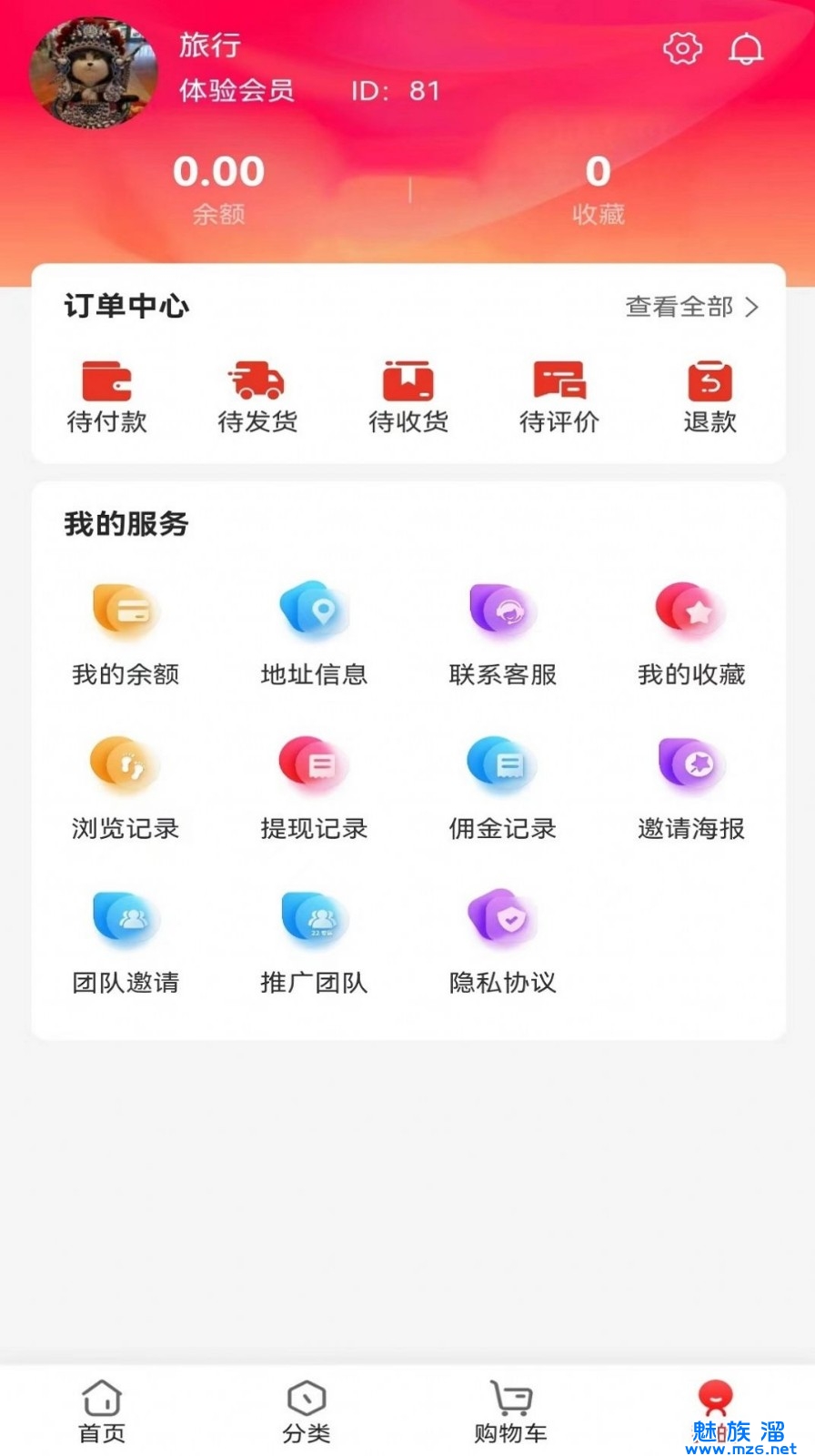815x1456 pixels.
Task: Open 我的余额 balance service
Action: pos(126,633)
